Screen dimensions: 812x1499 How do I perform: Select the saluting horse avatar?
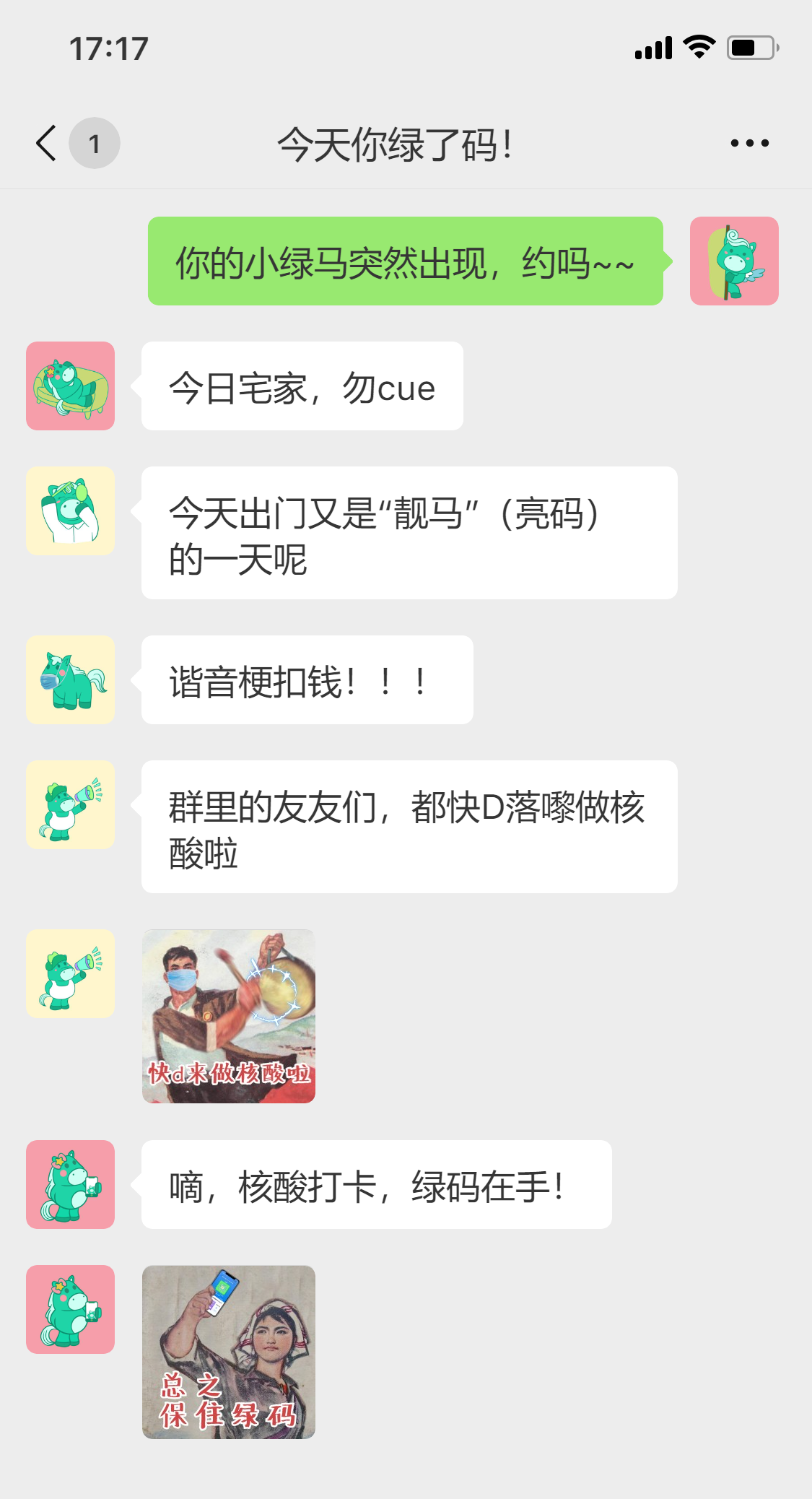click(69, 510)
